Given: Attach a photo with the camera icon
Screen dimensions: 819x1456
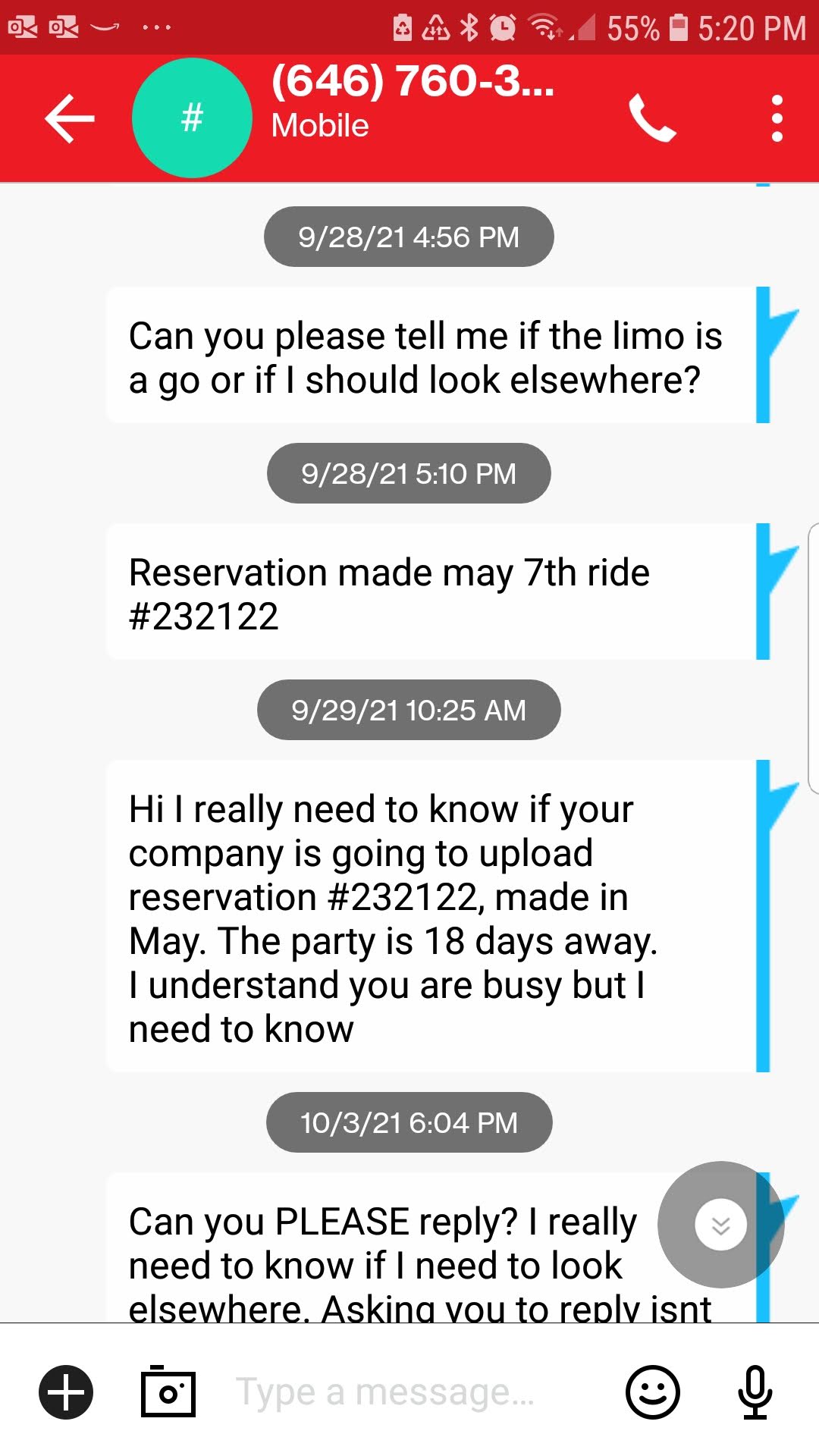Looking at the screenshot, I should [x=168, y=1392].
